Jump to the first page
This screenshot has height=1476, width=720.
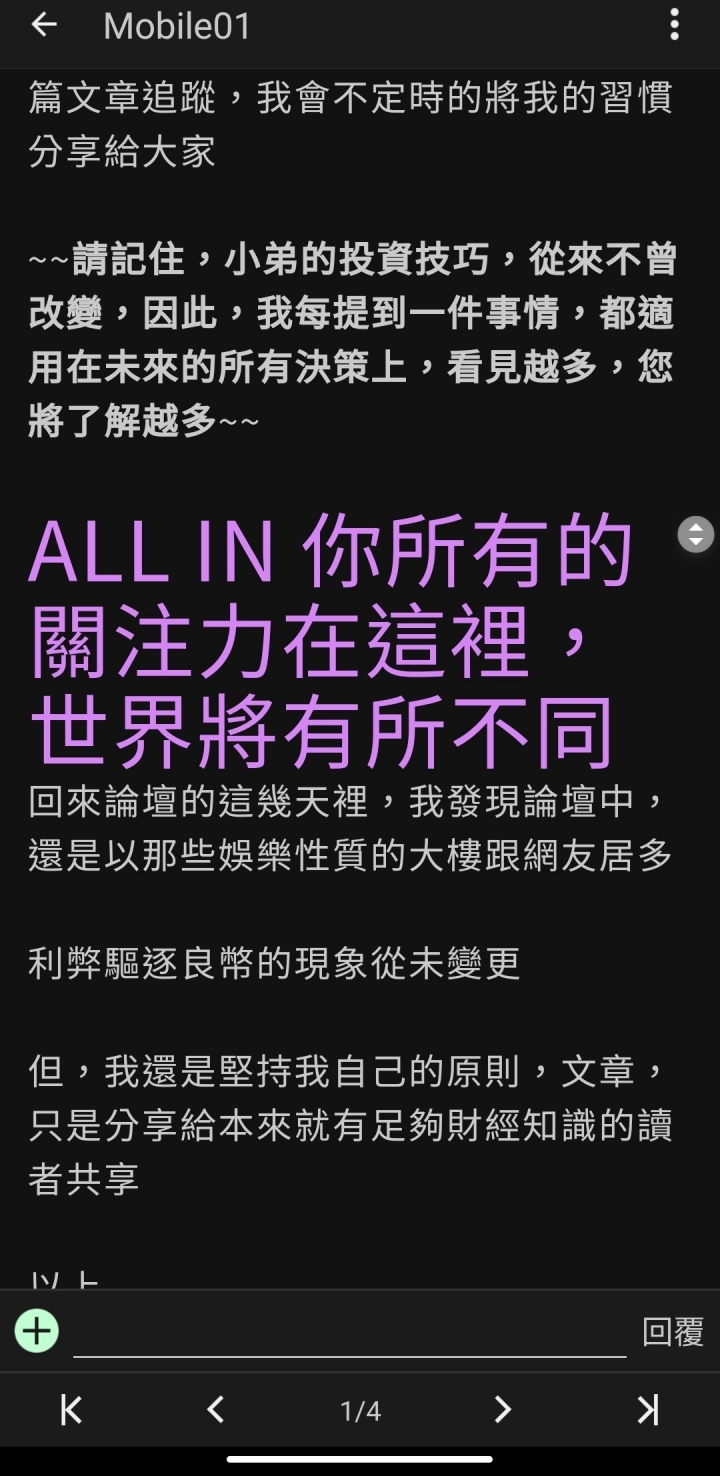(x=70, y=1410)
